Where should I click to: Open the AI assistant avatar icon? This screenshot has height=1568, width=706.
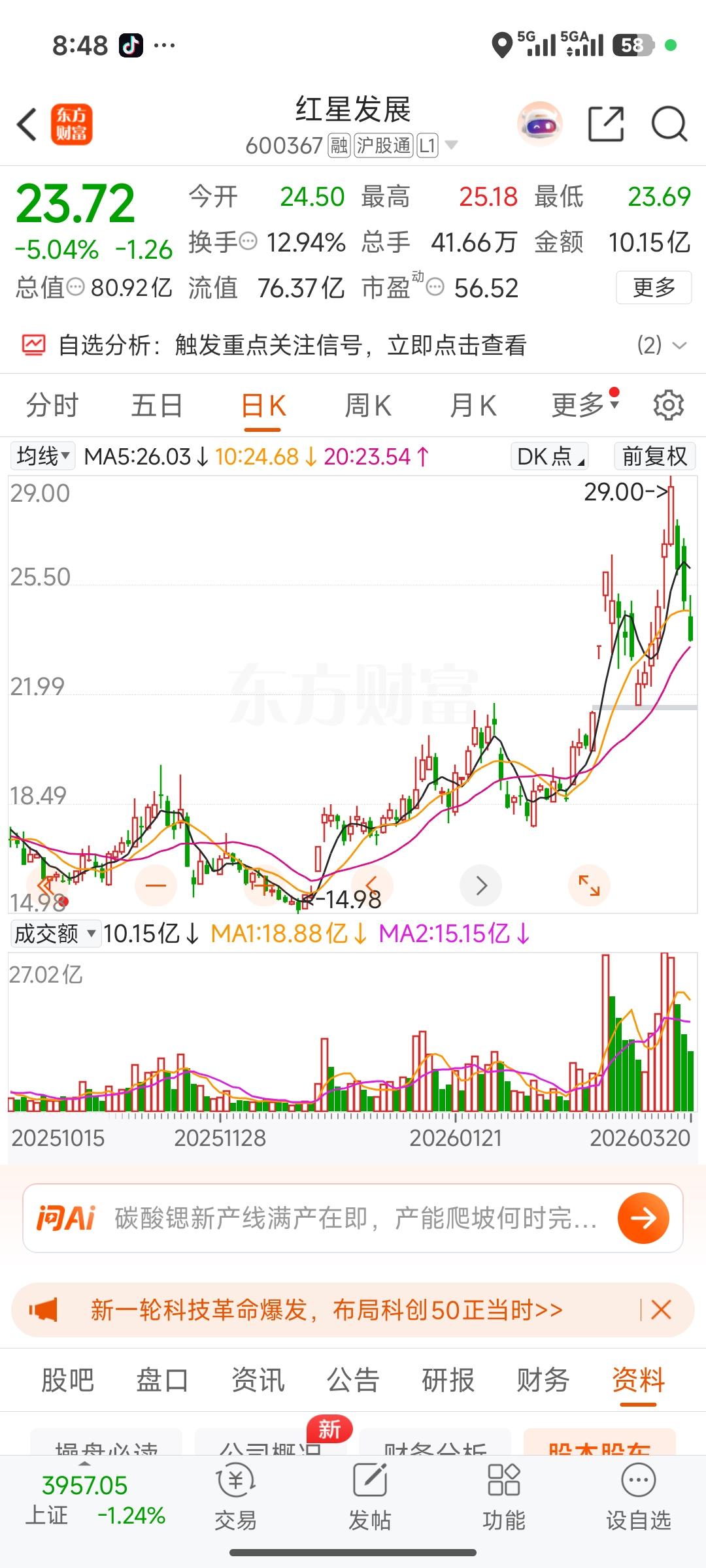click(539, 123)
